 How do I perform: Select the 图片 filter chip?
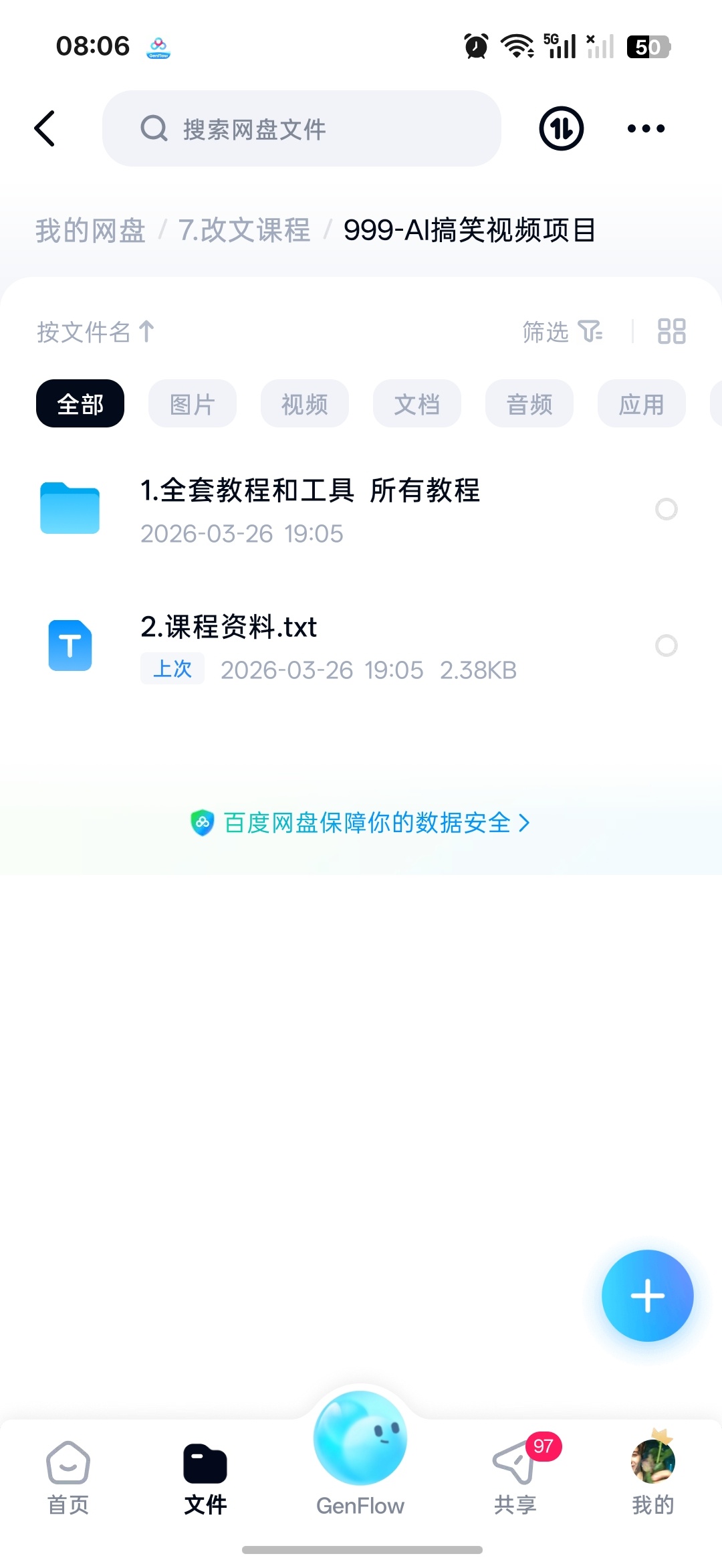[x=193, y=403]
